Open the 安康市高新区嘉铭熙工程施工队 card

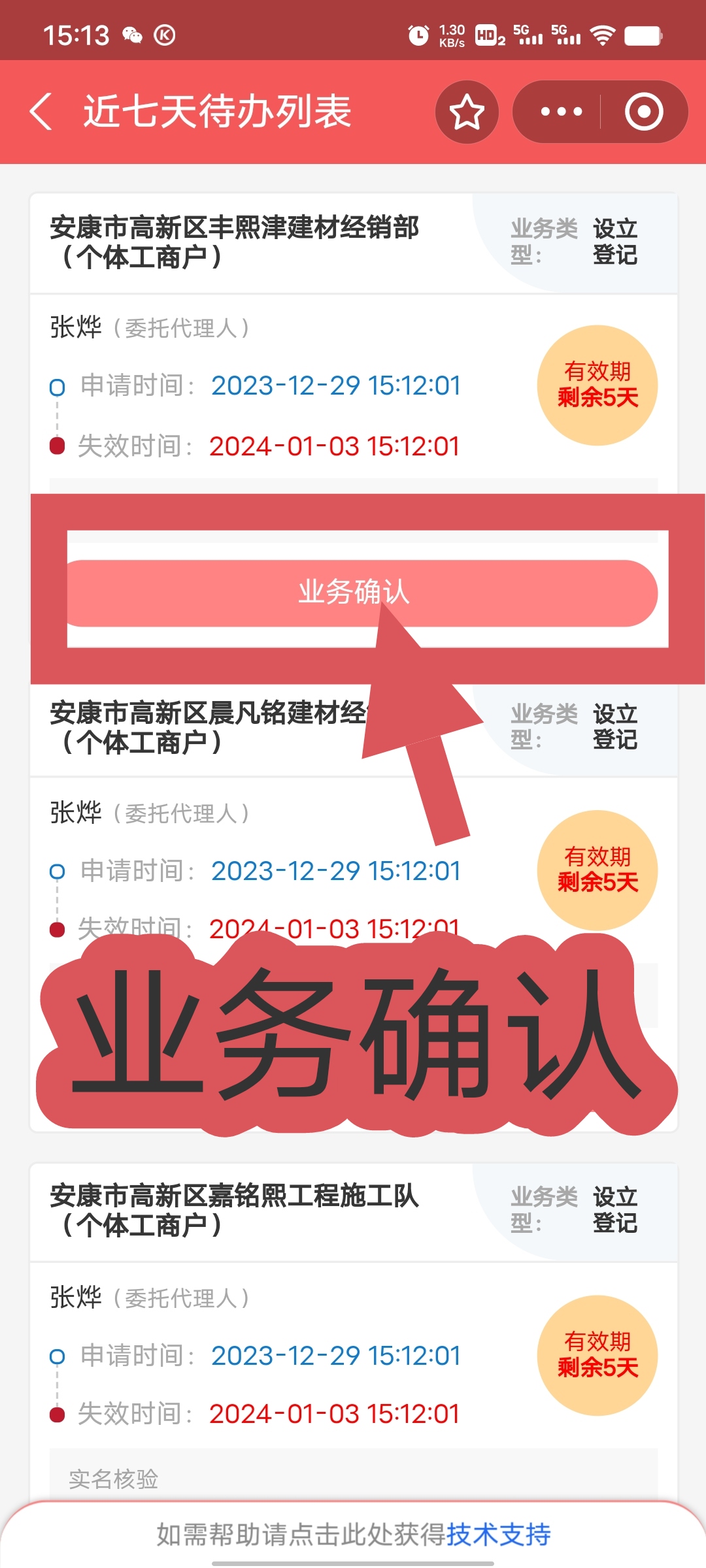click(234, 1210)
